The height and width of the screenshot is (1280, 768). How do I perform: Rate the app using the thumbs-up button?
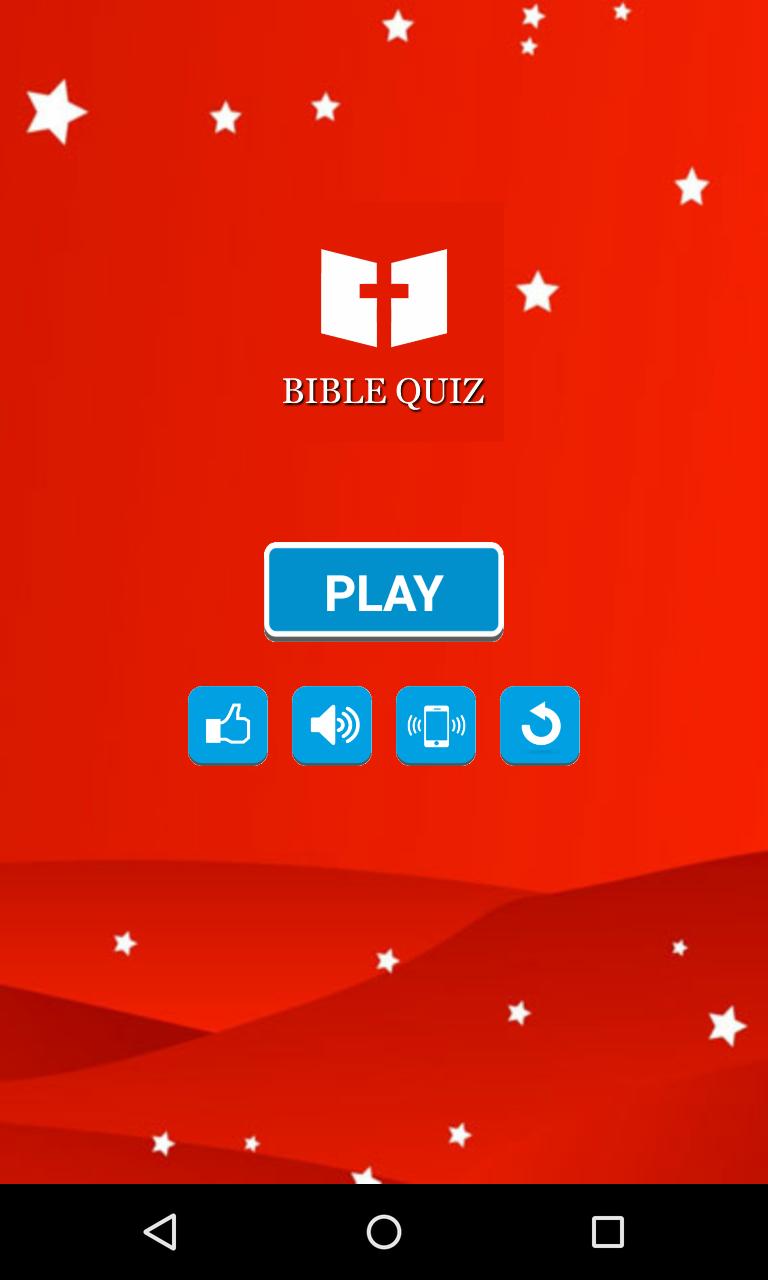(228, 725)
